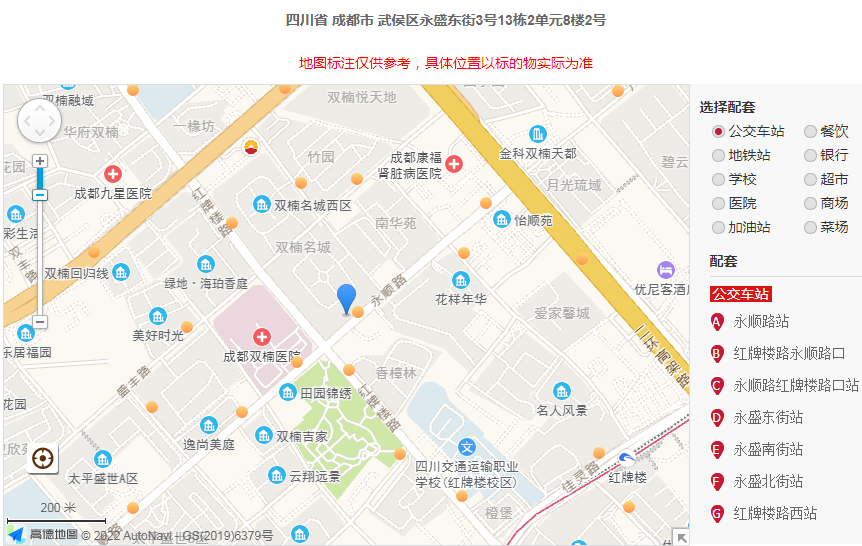Open 永顺路站 in the bus stop list
Viewport: 862px width, 546px height.
pos(761,321)
